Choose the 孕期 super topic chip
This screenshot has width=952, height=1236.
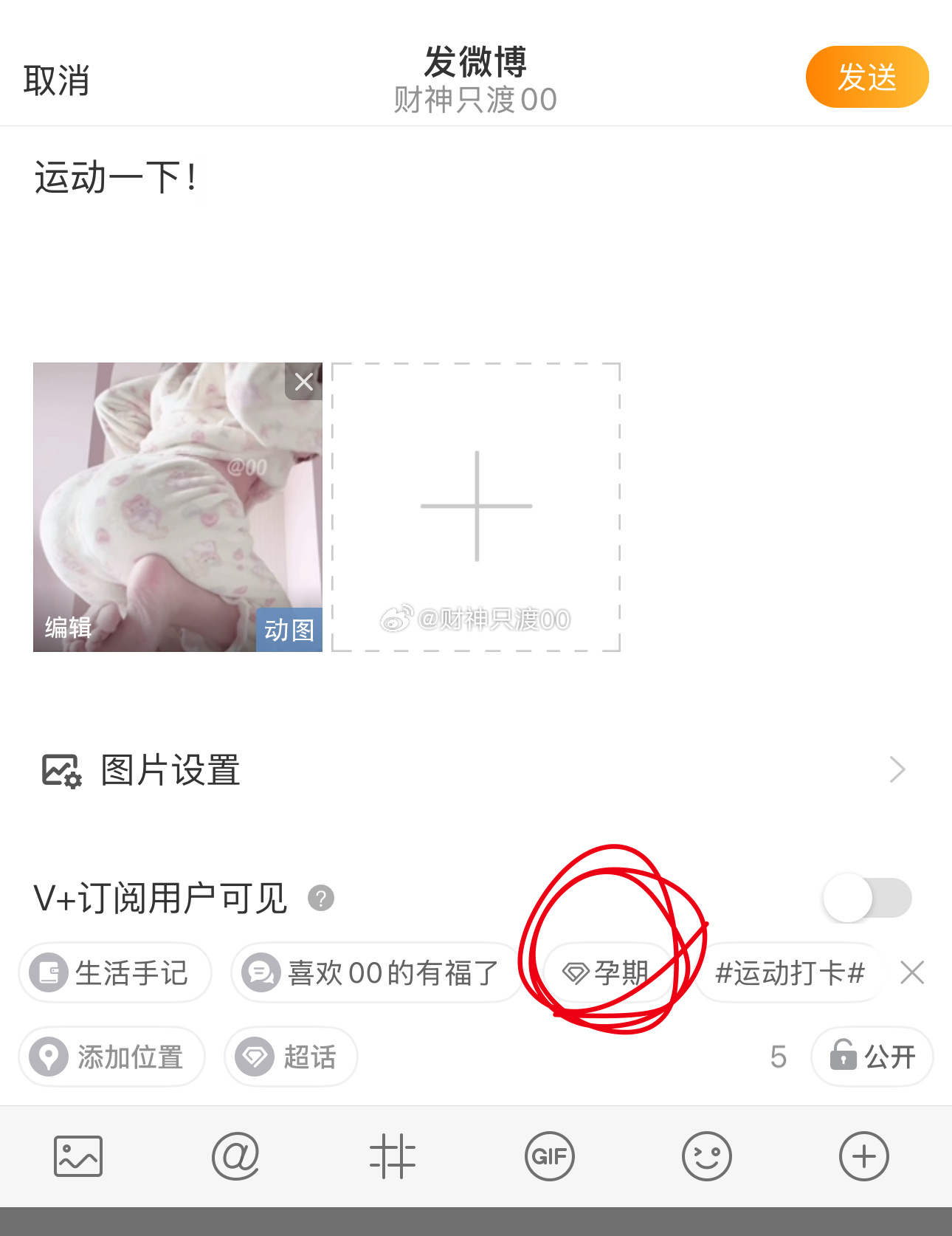pyautogui.click(x=607, y=973)
